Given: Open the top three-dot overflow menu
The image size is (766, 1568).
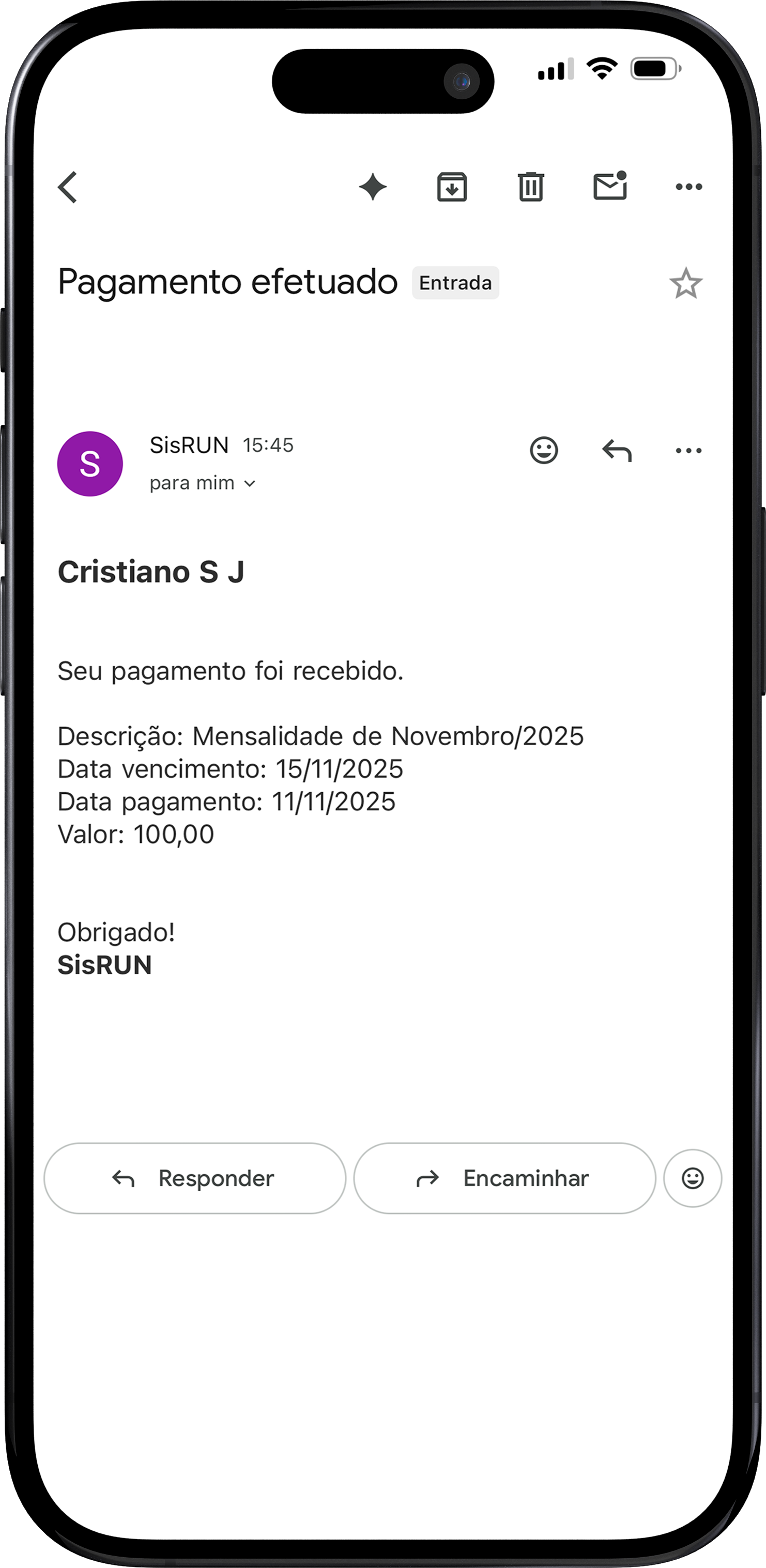Looking at the screenshot, I should pyautogui.click(x=688, y=186).
